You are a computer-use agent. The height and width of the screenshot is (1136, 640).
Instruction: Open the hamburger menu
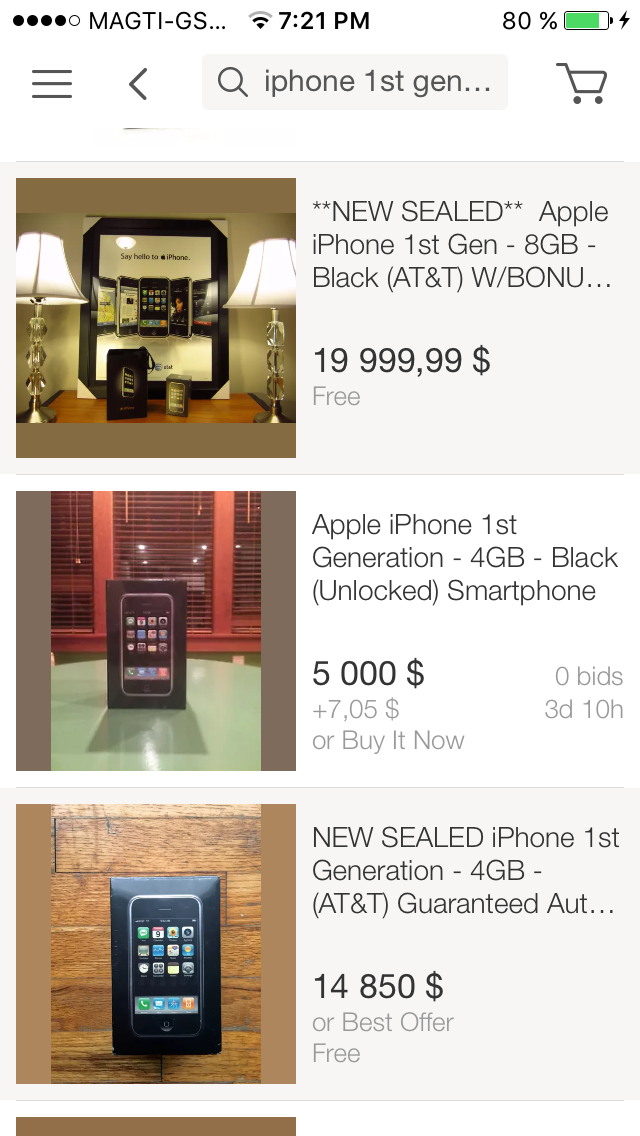[x=52, y=84]
